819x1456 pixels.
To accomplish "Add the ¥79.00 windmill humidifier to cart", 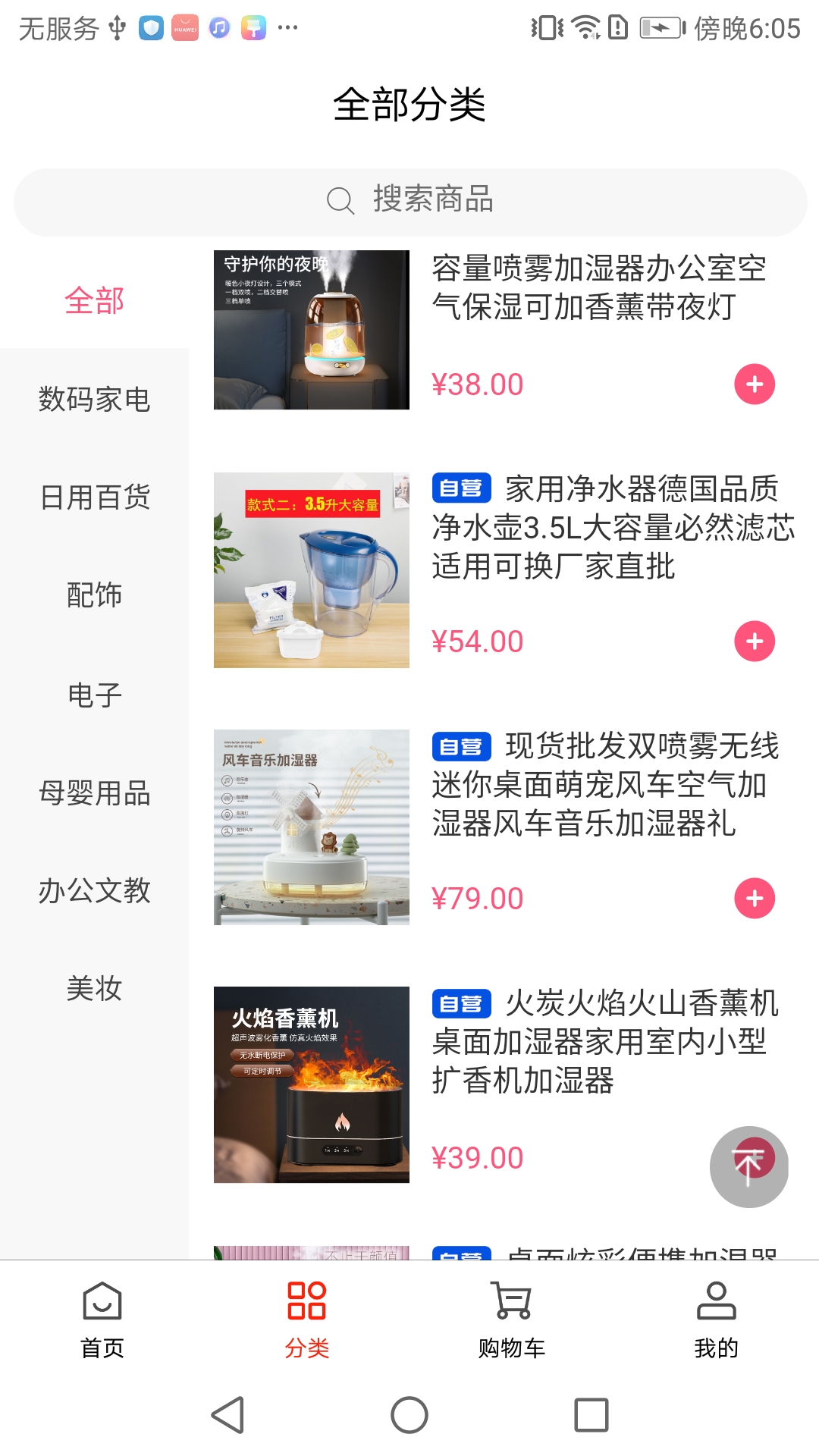I will coord(753,899).
